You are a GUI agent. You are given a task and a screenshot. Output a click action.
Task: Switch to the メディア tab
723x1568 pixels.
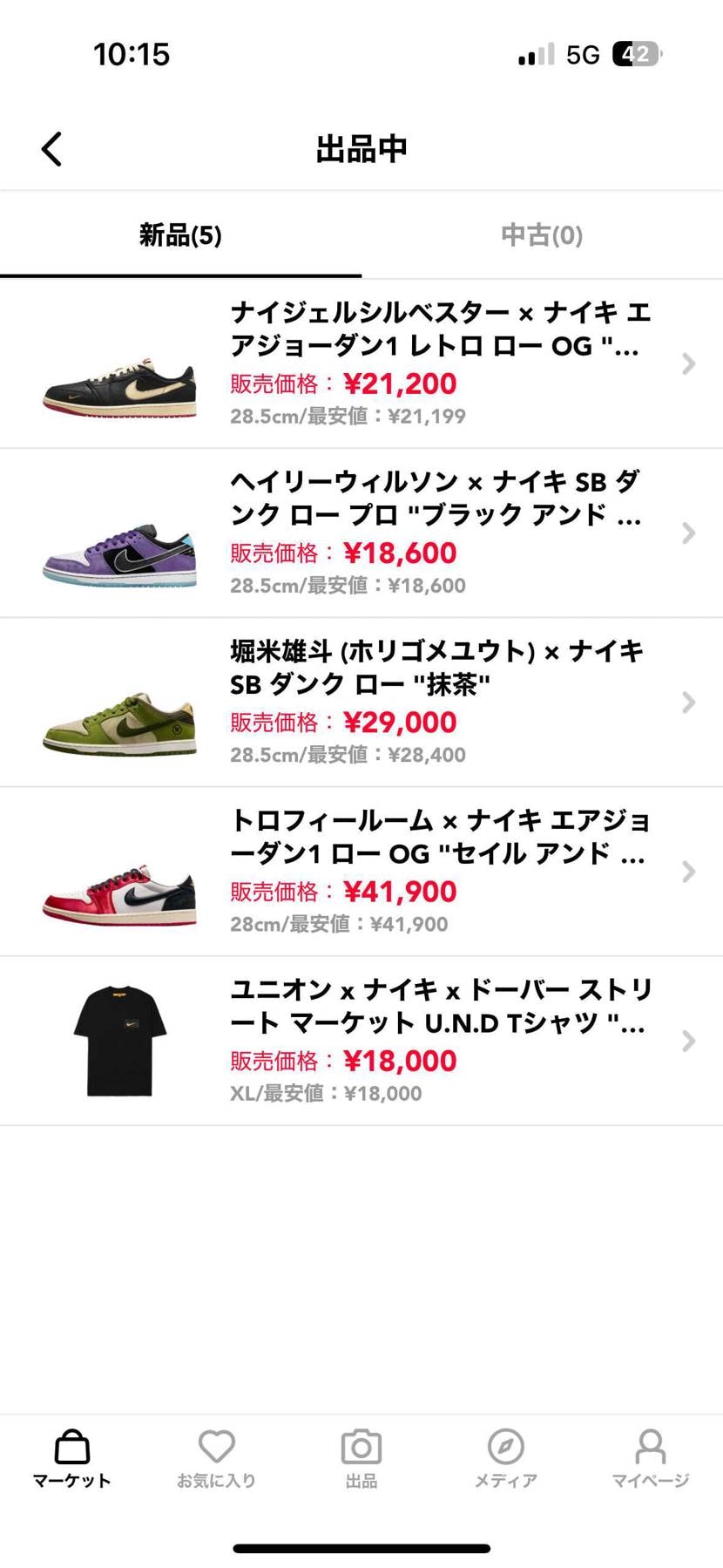point(505,1459)
